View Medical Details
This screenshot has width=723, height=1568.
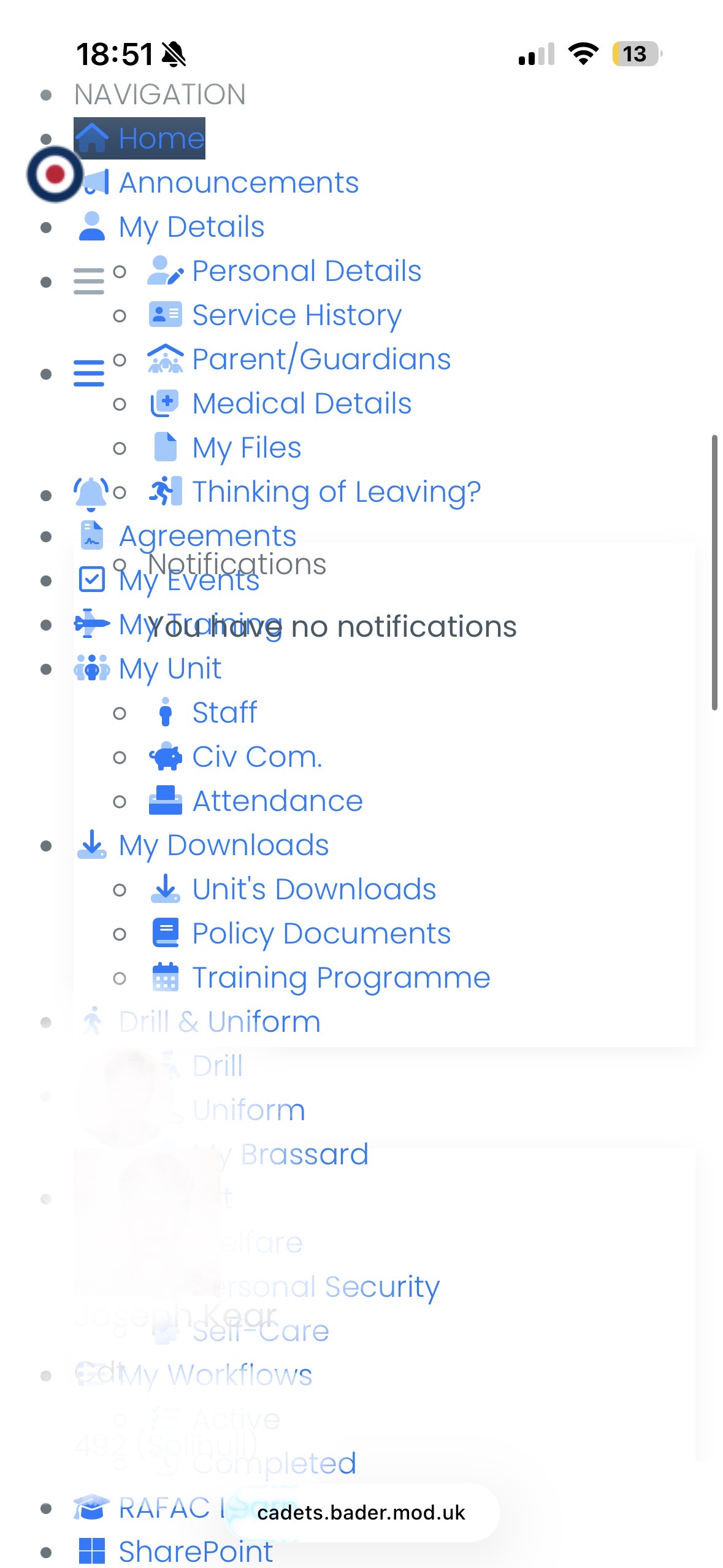point(301,404)
